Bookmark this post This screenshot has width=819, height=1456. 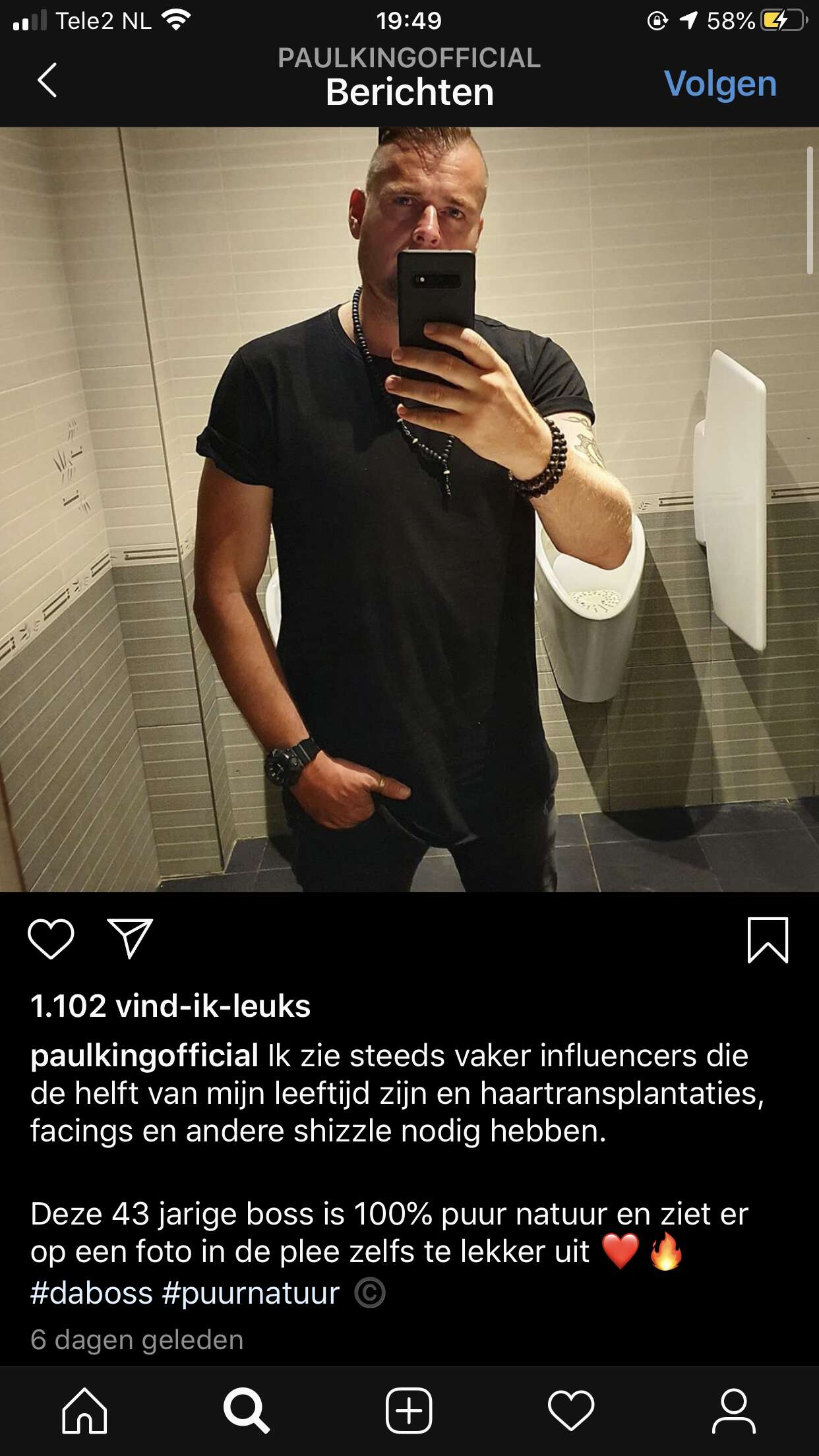(768, 940)
